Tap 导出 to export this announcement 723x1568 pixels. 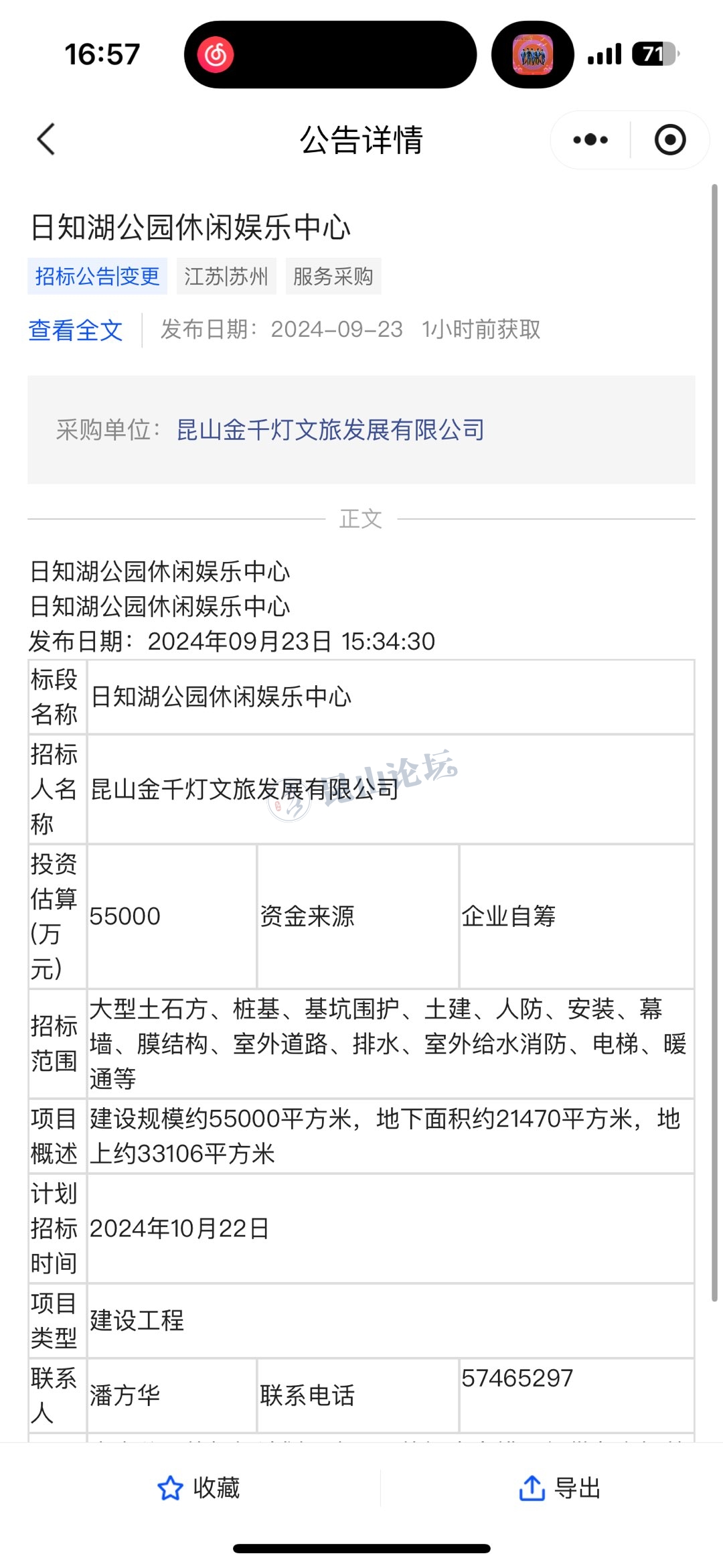(560, 1488)
